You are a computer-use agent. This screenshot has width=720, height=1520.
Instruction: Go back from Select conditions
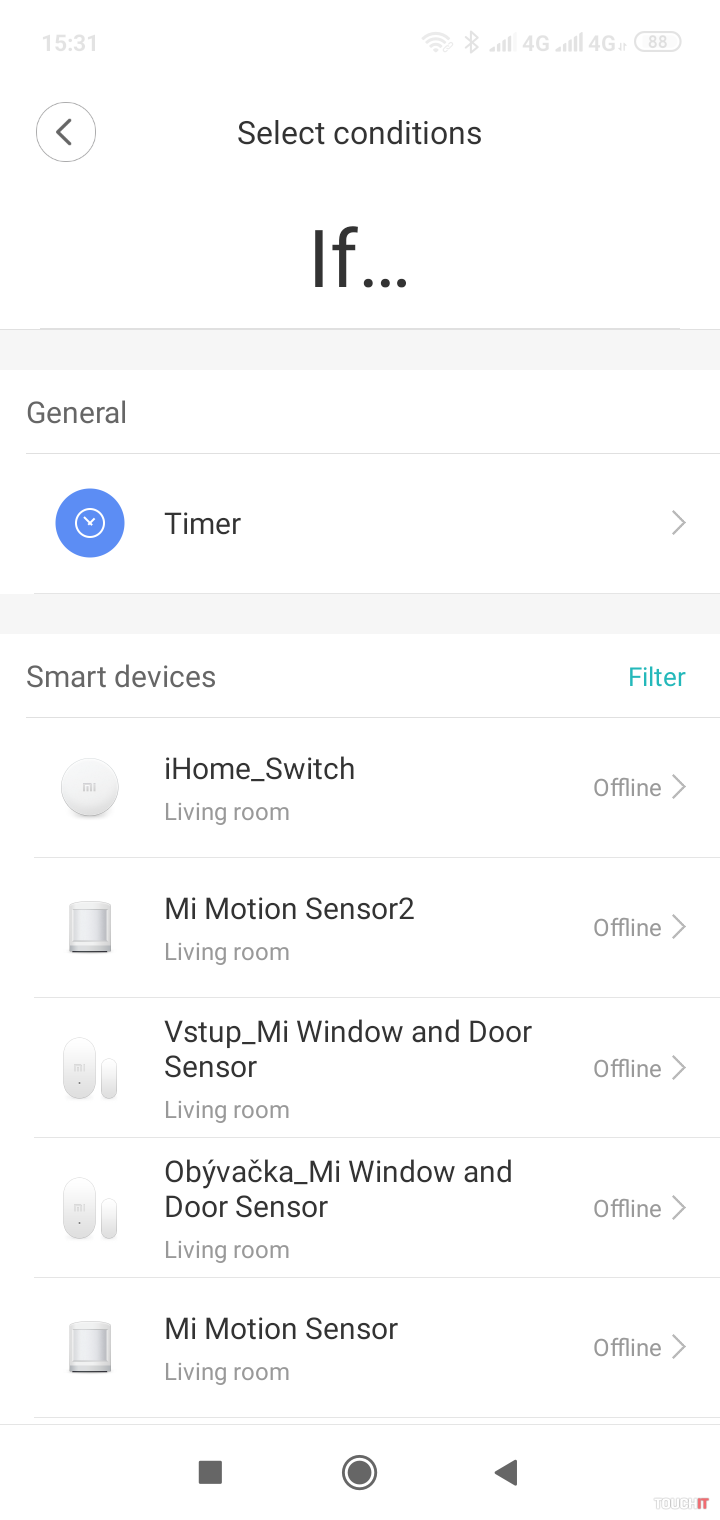coord(66,132)
